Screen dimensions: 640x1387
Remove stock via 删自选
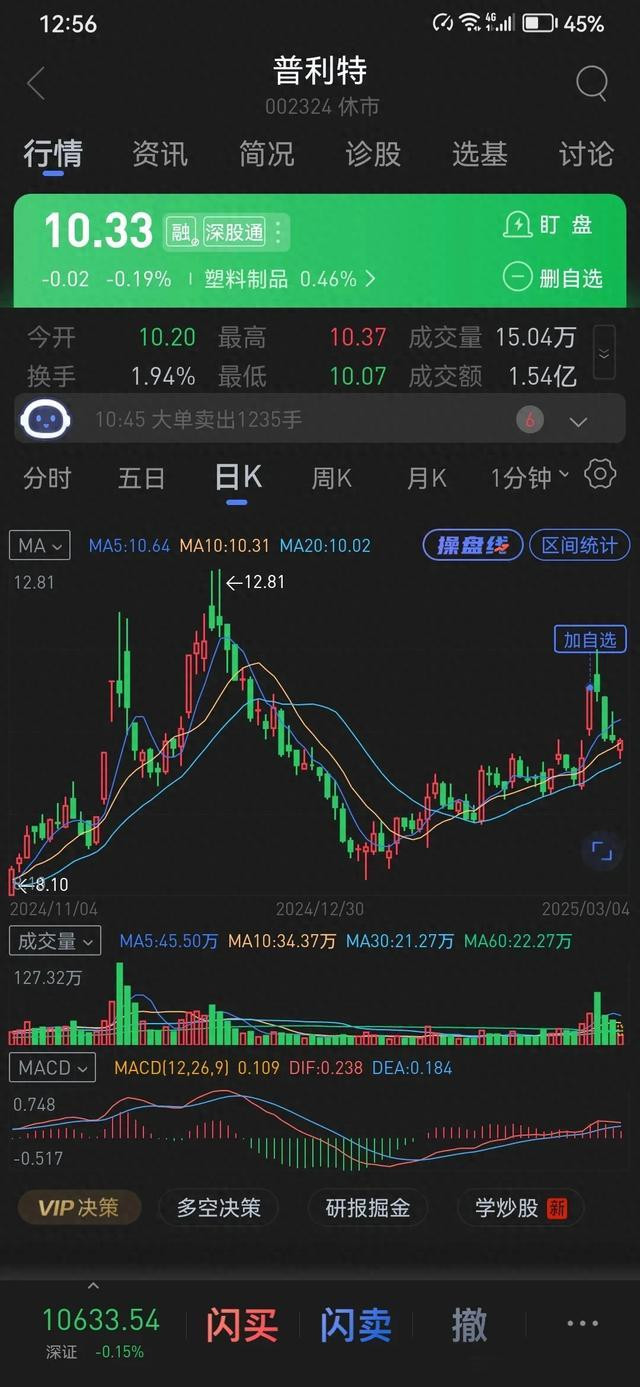[x=553, y=277]
